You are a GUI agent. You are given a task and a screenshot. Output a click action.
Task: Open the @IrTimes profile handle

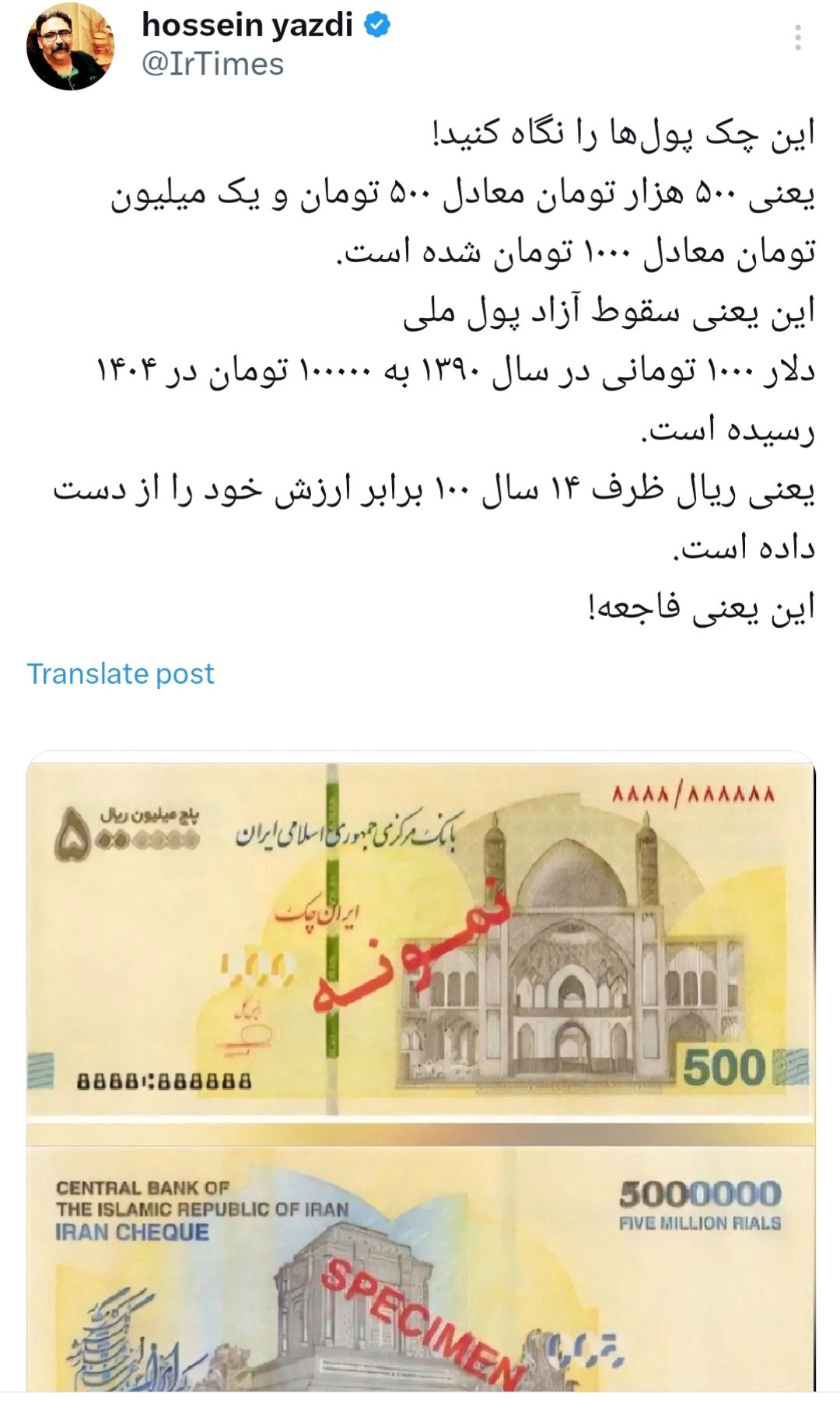(212, 65)
